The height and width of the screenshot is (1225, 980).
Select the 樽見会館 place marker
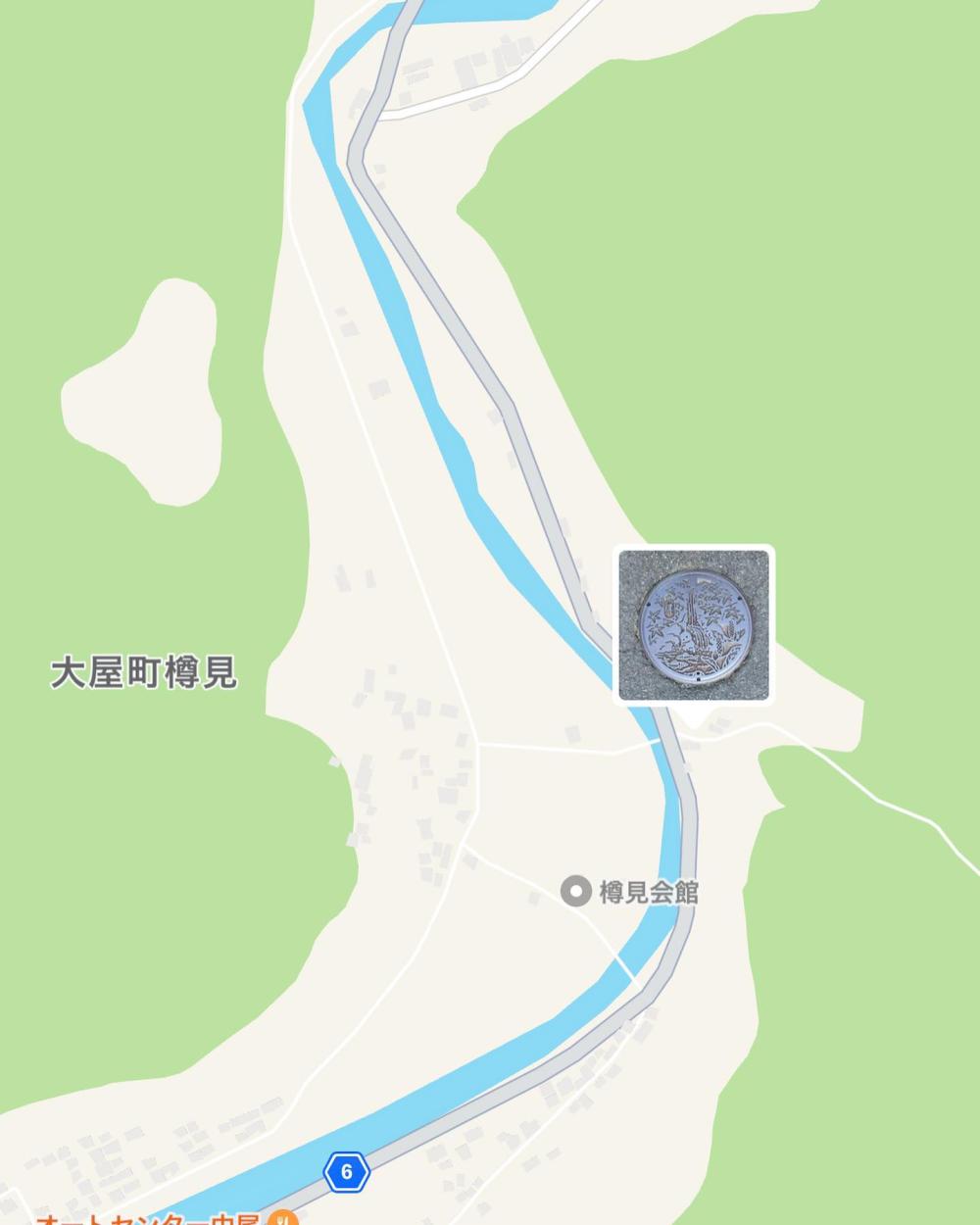575,892
